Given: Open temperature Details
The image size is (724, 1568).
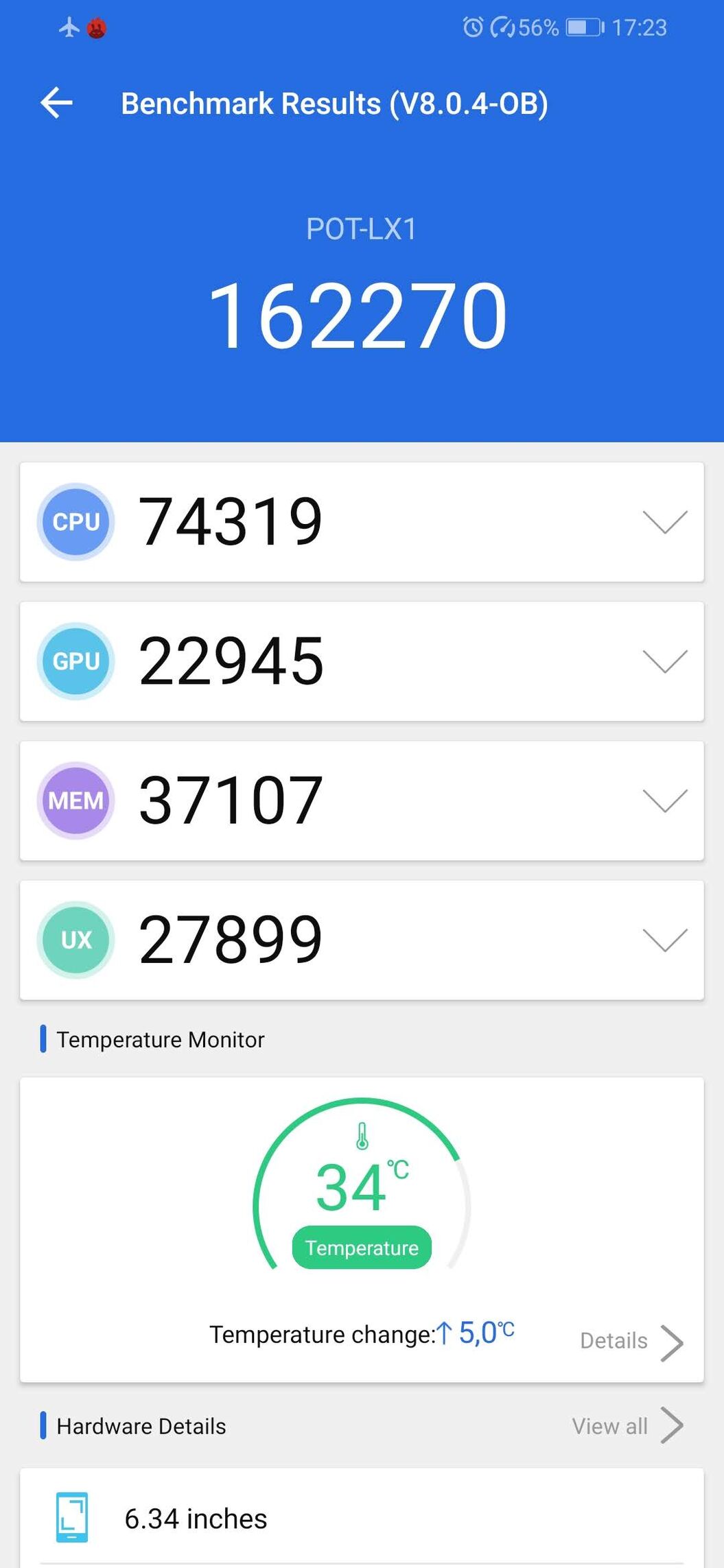Looking at the screenshot, I should [631, 1342].
